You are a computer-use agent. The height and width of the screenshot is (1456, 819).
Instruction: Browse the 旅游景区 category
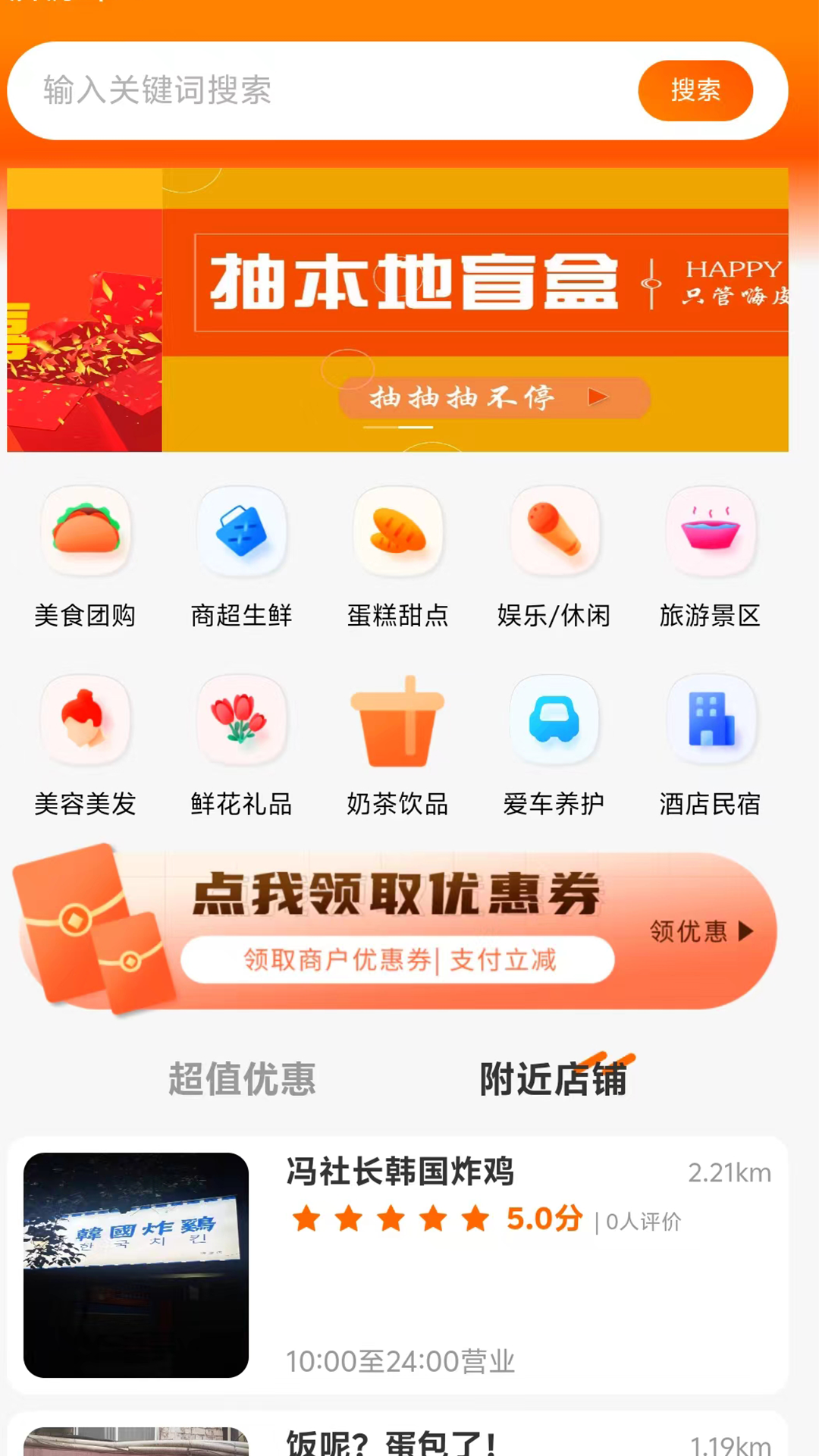point(711,559)
